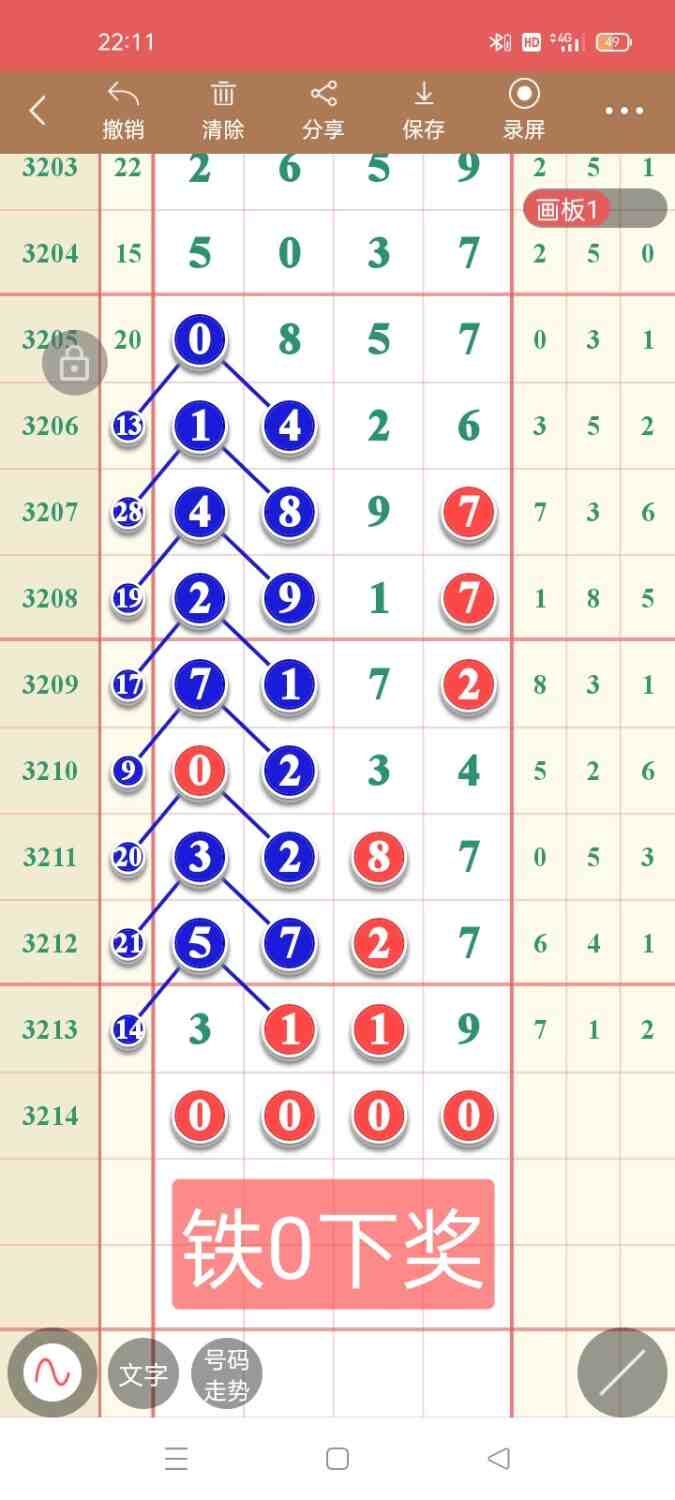Go to the home screen
This screenshot has height=1500, width=675.
[x=338, y=1459]
